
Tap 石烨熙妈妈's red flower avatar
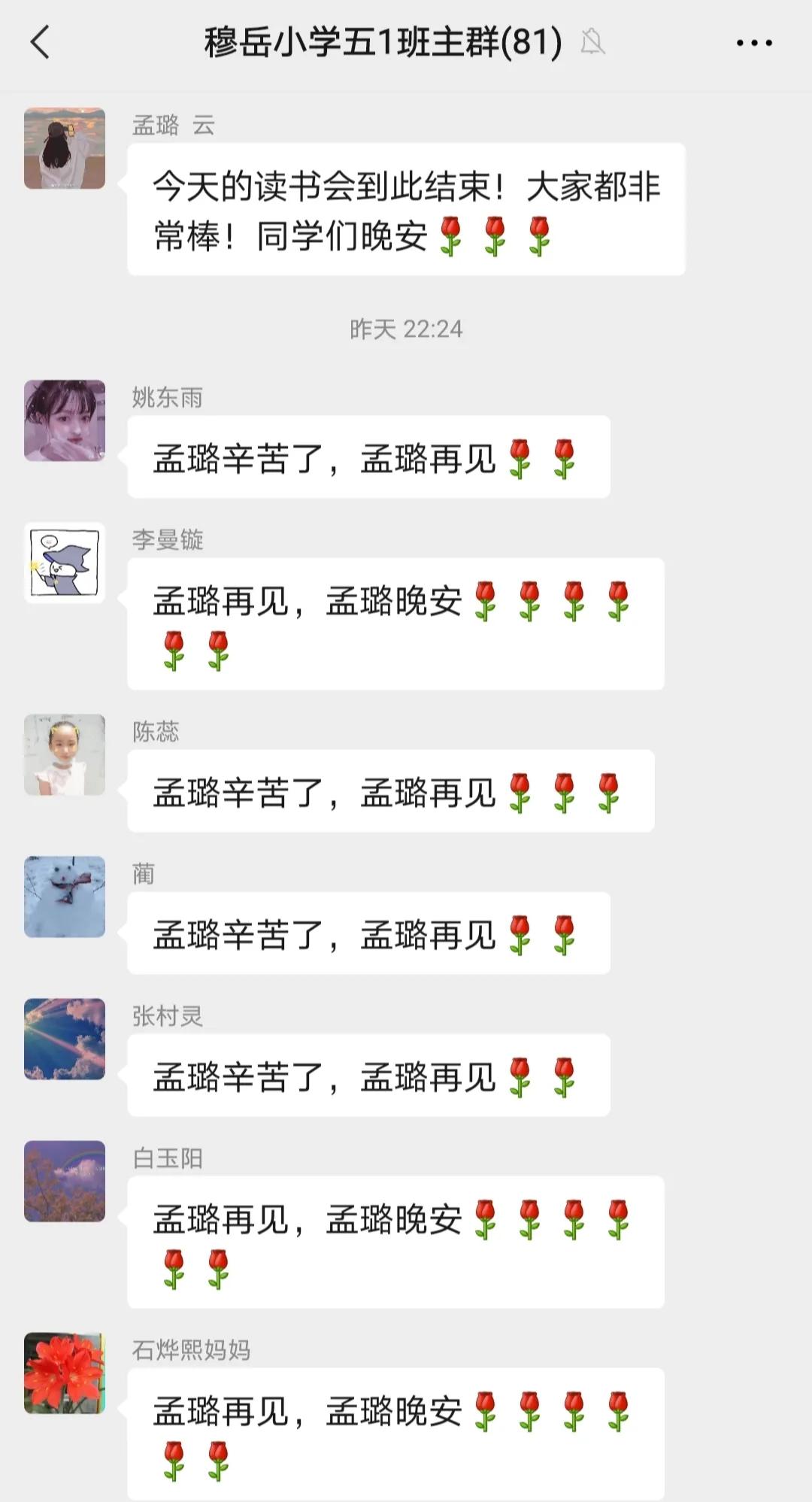[65, 1373]
